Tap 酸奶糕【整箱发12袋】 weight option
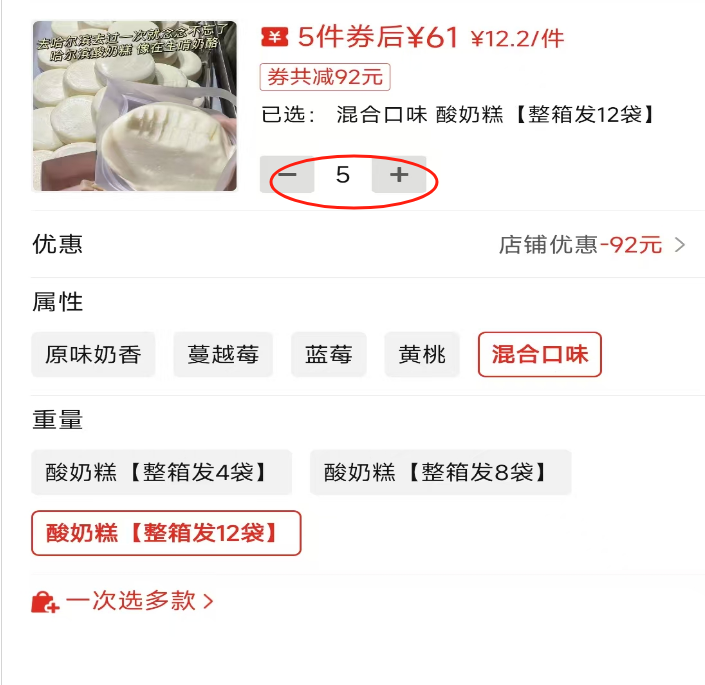This screenshot has width=705, height=685. (x=166, y=533)
